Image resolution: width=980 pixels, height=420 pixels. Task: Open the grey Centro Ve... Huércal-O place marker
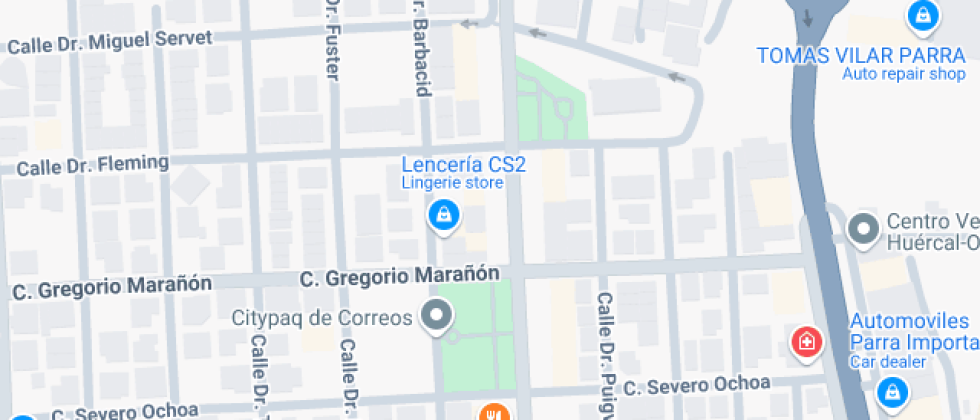pyautogui.click(x=861, y=230)
